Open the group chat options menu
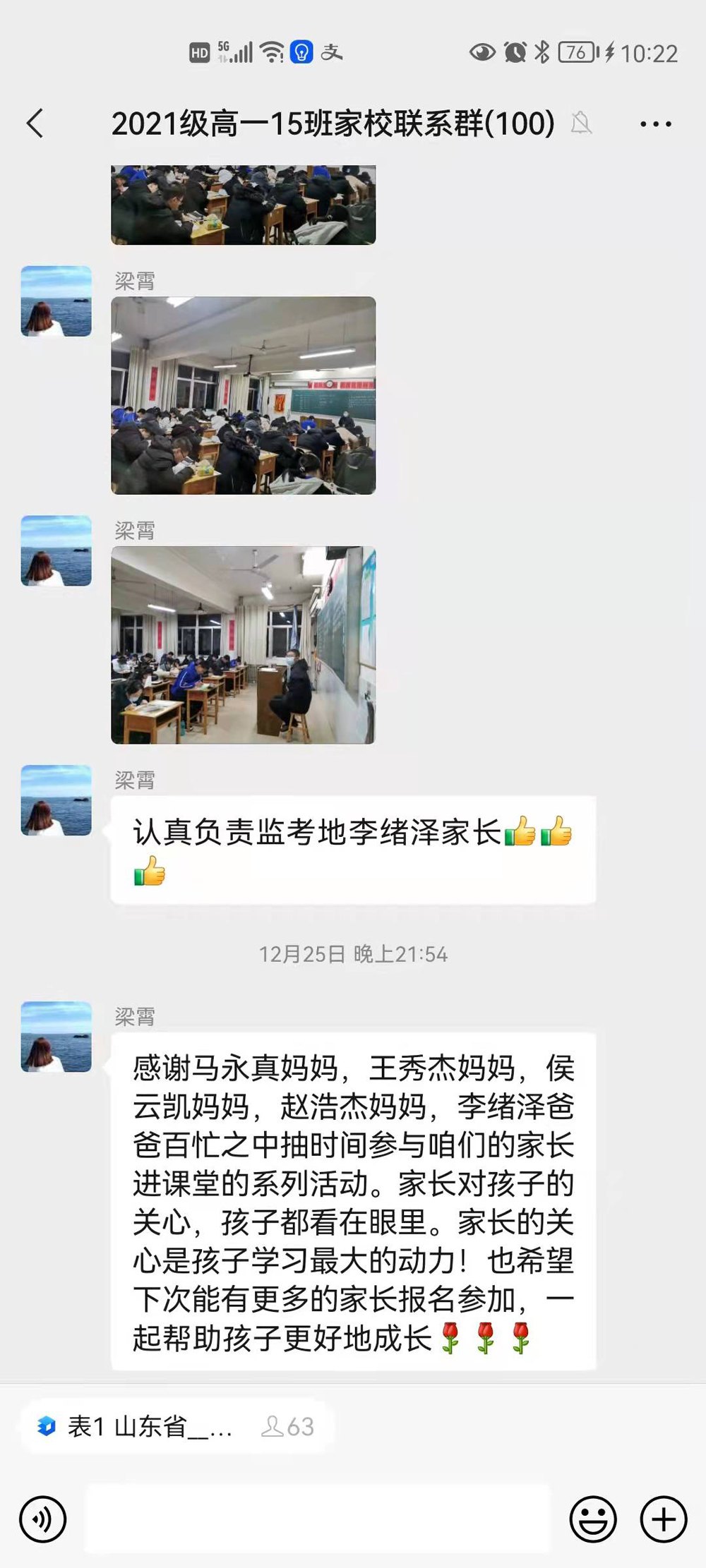Viewport: 706px width, 1568px height. [x=655, y=124]
